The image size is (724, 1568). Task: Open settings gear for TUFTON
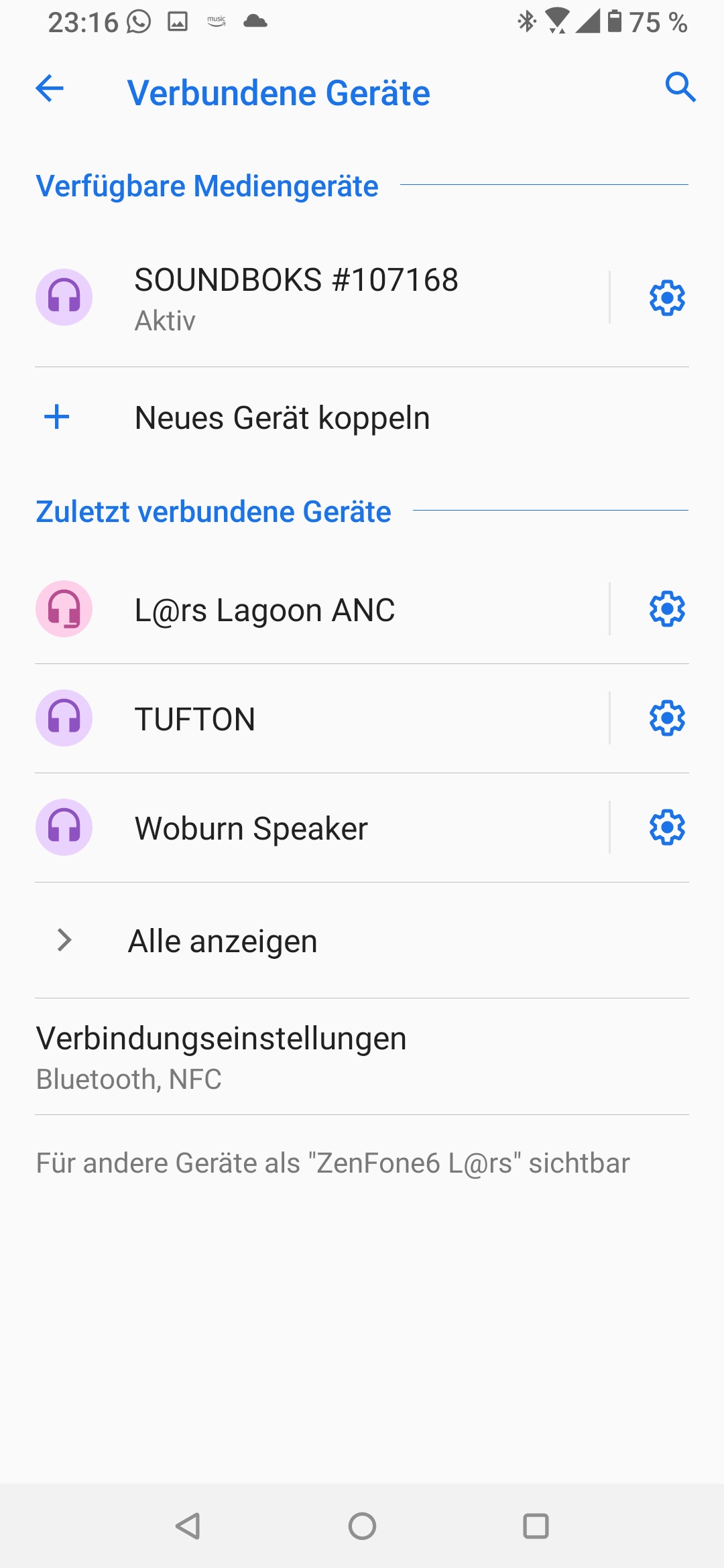click(667, 718)
